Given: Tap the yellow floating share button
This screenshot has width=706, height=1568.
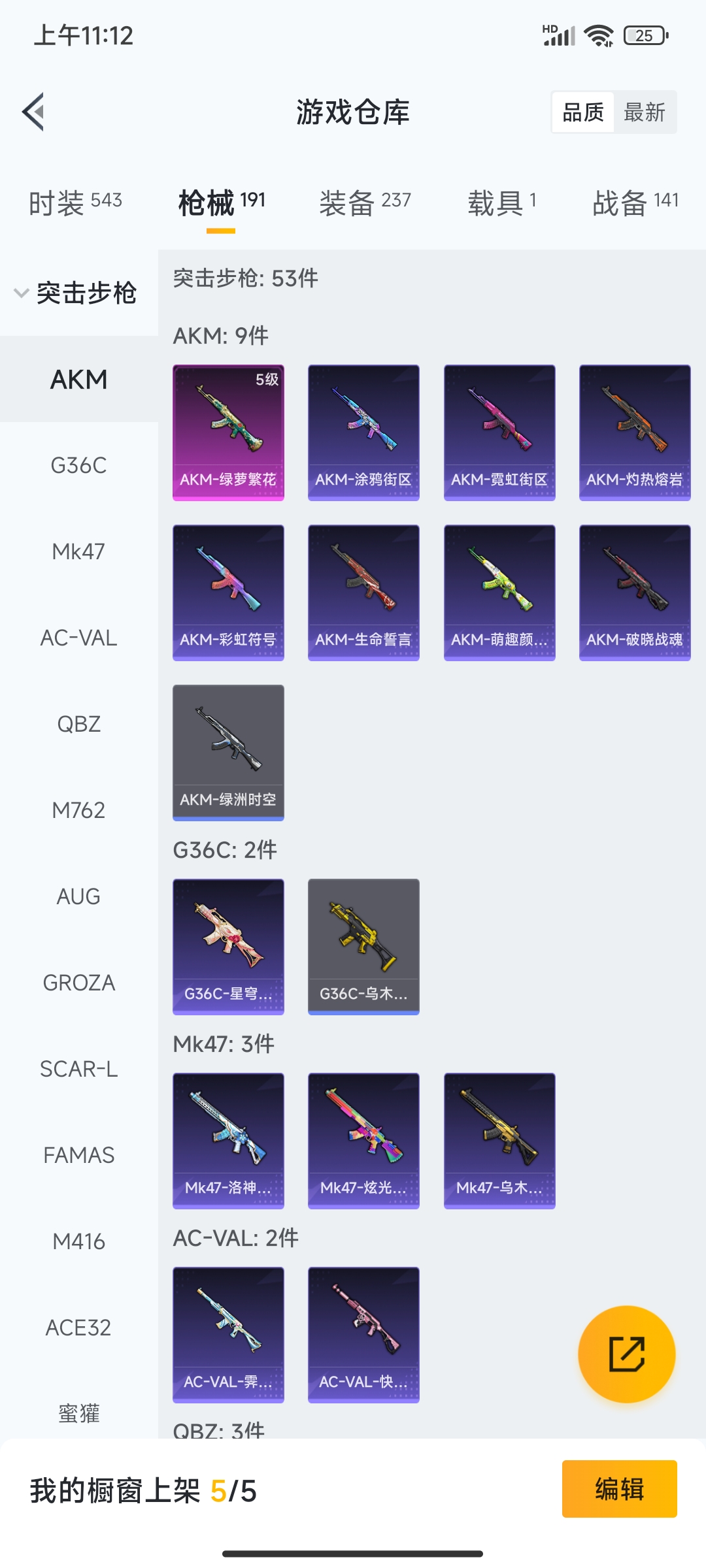Looking at the screenshot, I should tap(626, 1354).
